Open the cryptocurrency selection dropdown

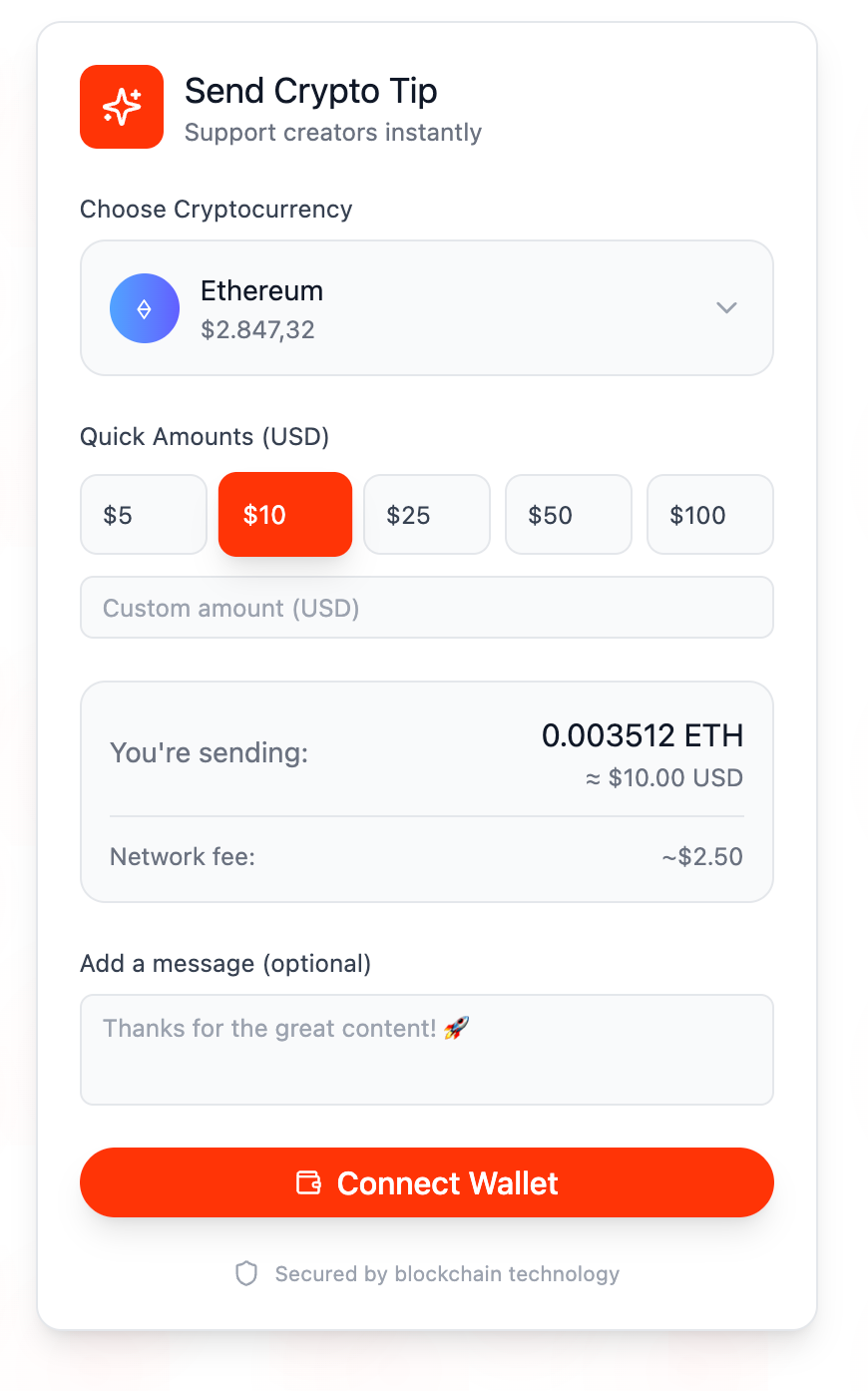click(427, 308)
